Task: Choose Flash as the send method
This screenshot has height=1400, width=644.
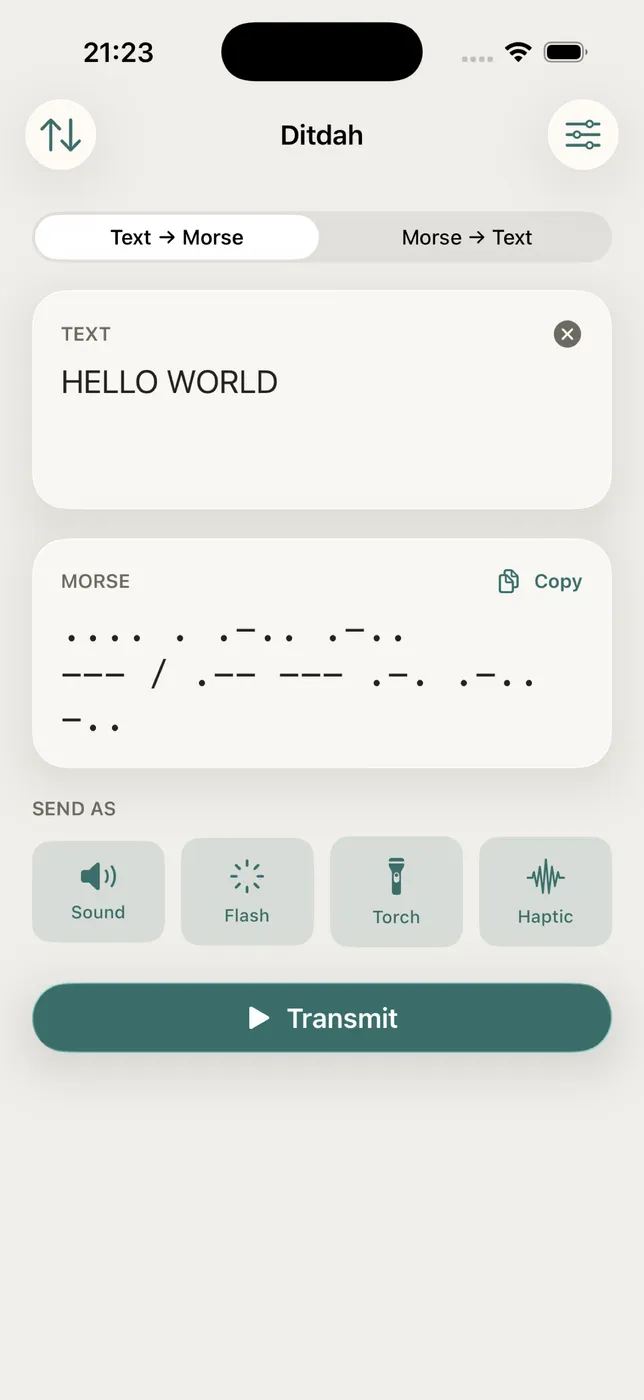Action: (247, 891)
